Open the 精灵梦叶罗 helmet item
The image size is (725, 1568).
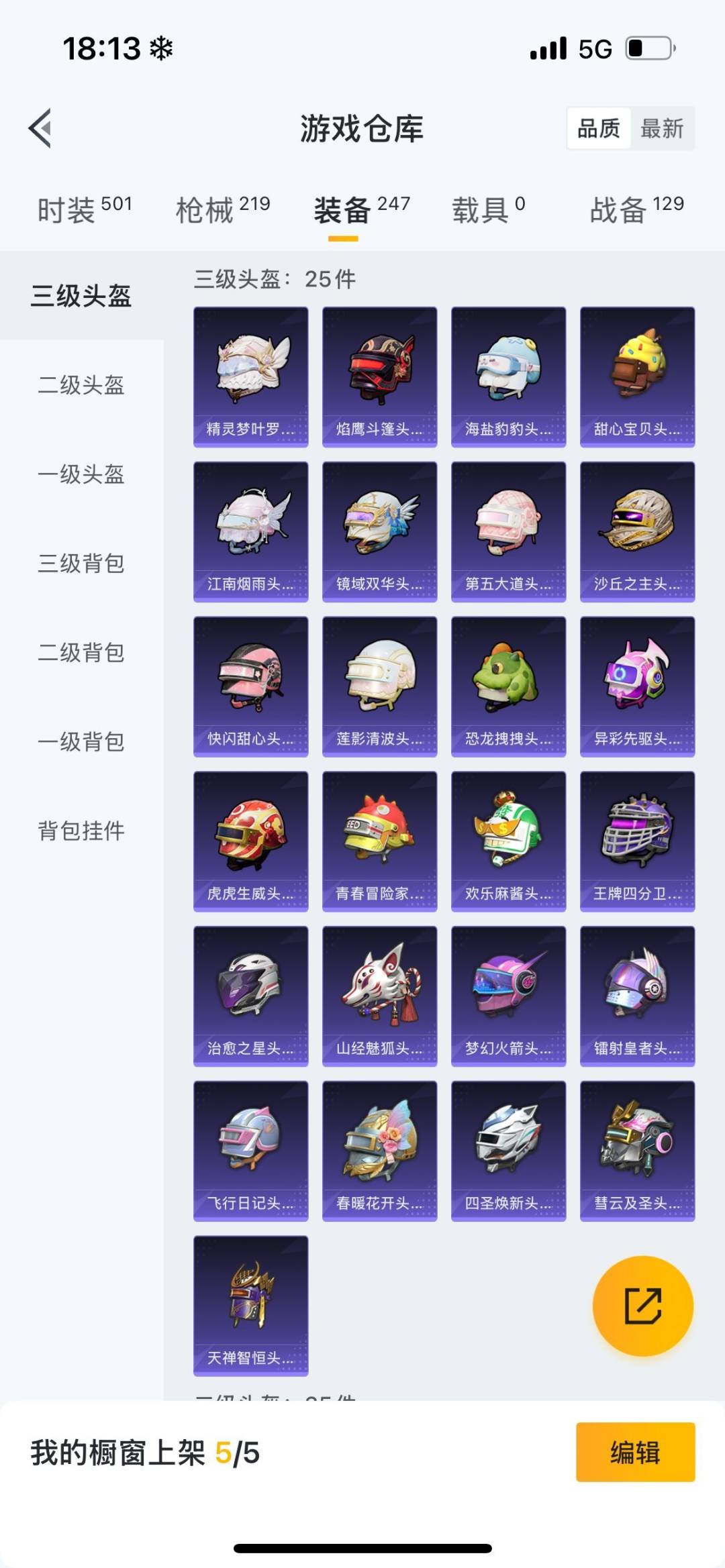coord(250,376)
